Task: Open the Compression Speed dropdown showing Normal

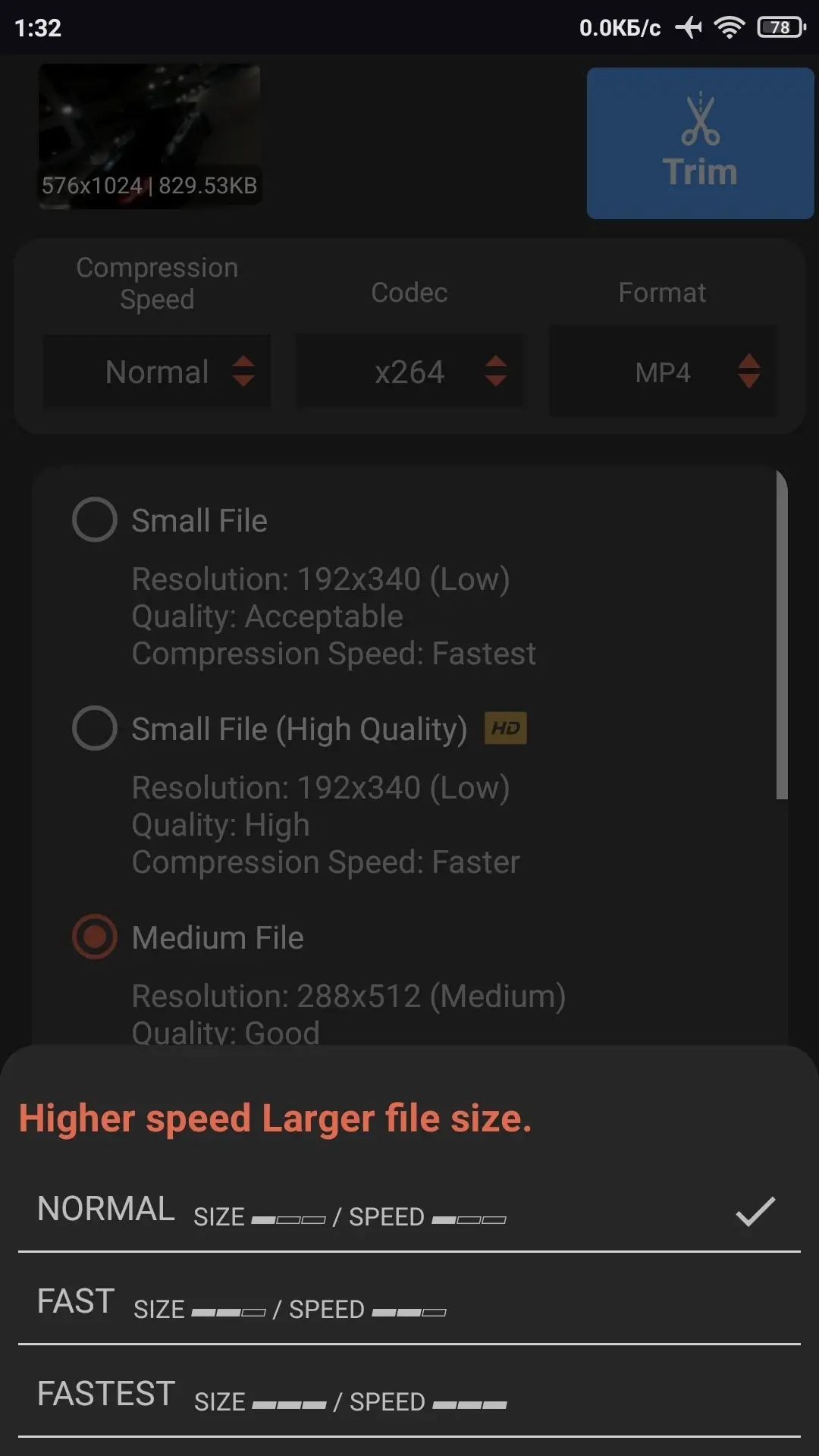Action: pos(157,372)
